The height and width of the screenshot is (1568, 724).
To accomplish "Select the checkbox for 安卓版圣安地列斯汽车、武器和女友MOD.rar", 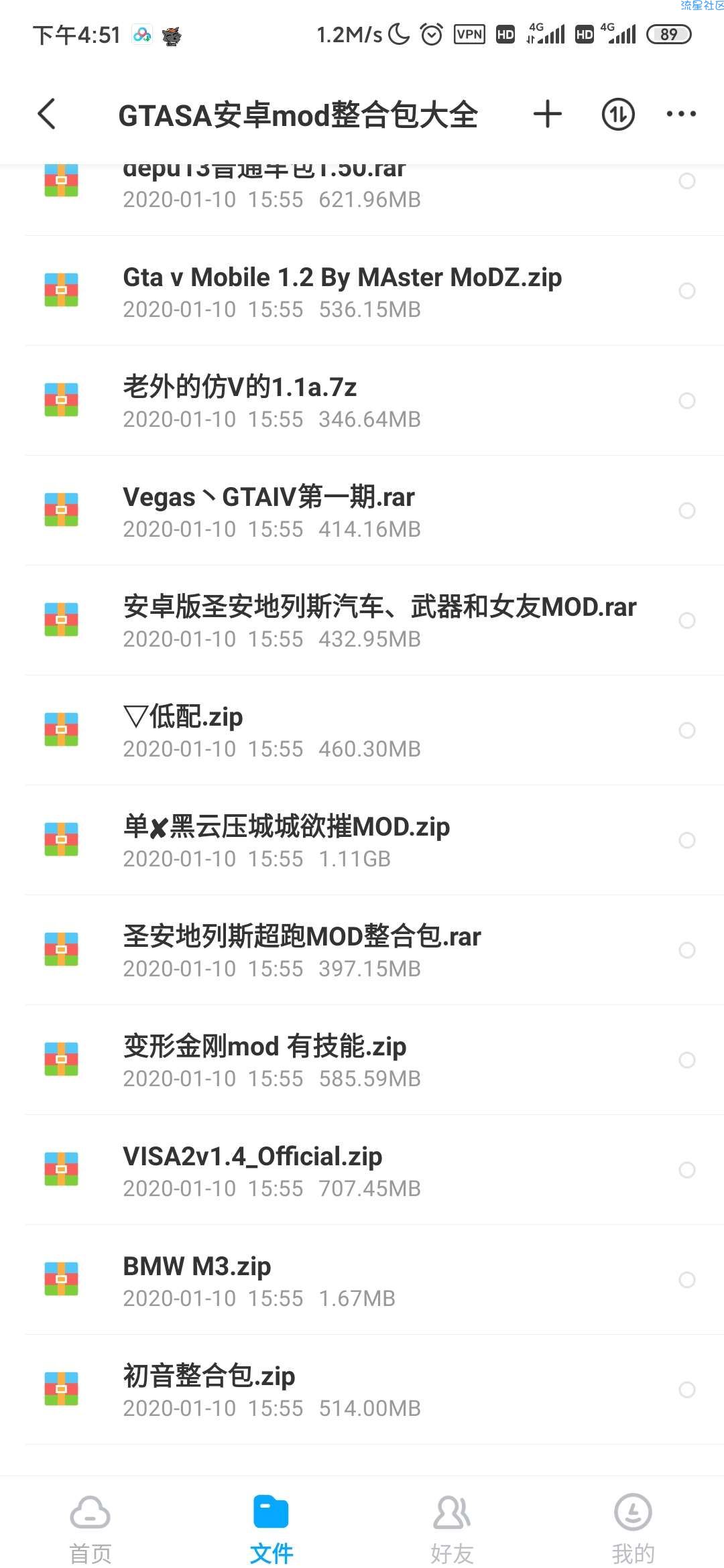I will 687,620.
